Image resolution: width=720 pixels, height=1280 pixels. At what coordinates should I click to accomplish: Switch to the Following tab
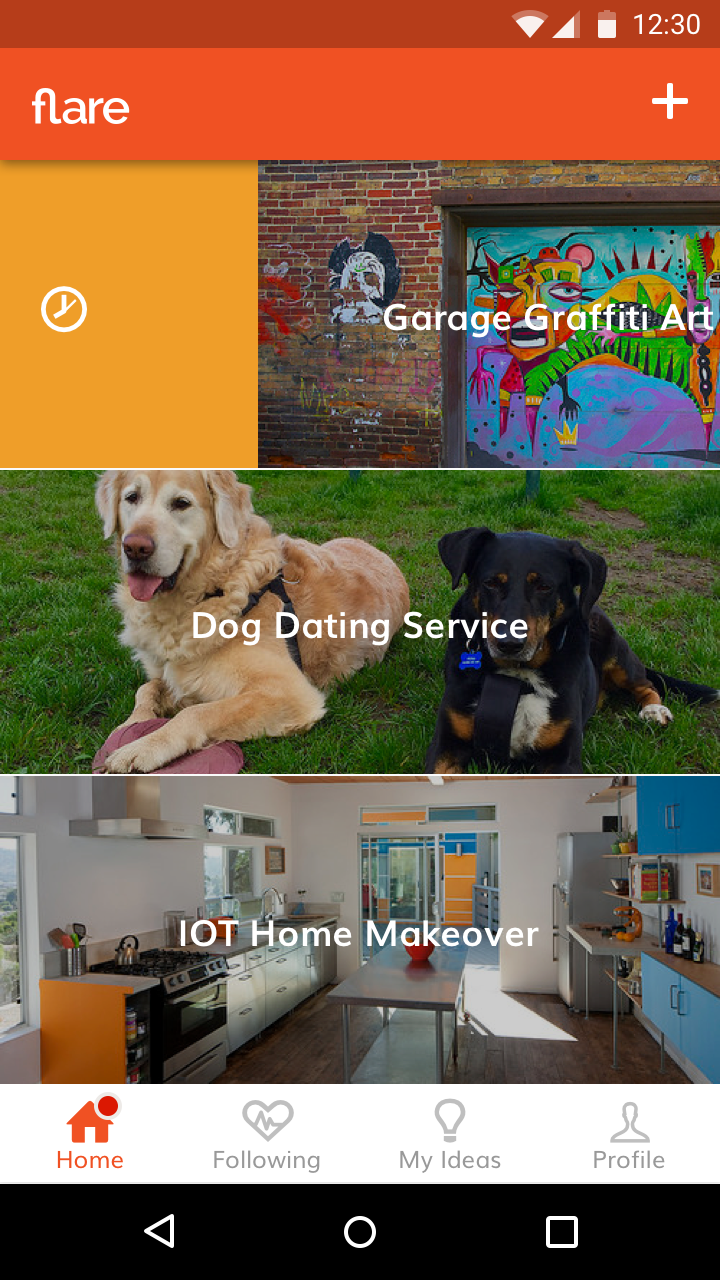tap(267, 1135)
